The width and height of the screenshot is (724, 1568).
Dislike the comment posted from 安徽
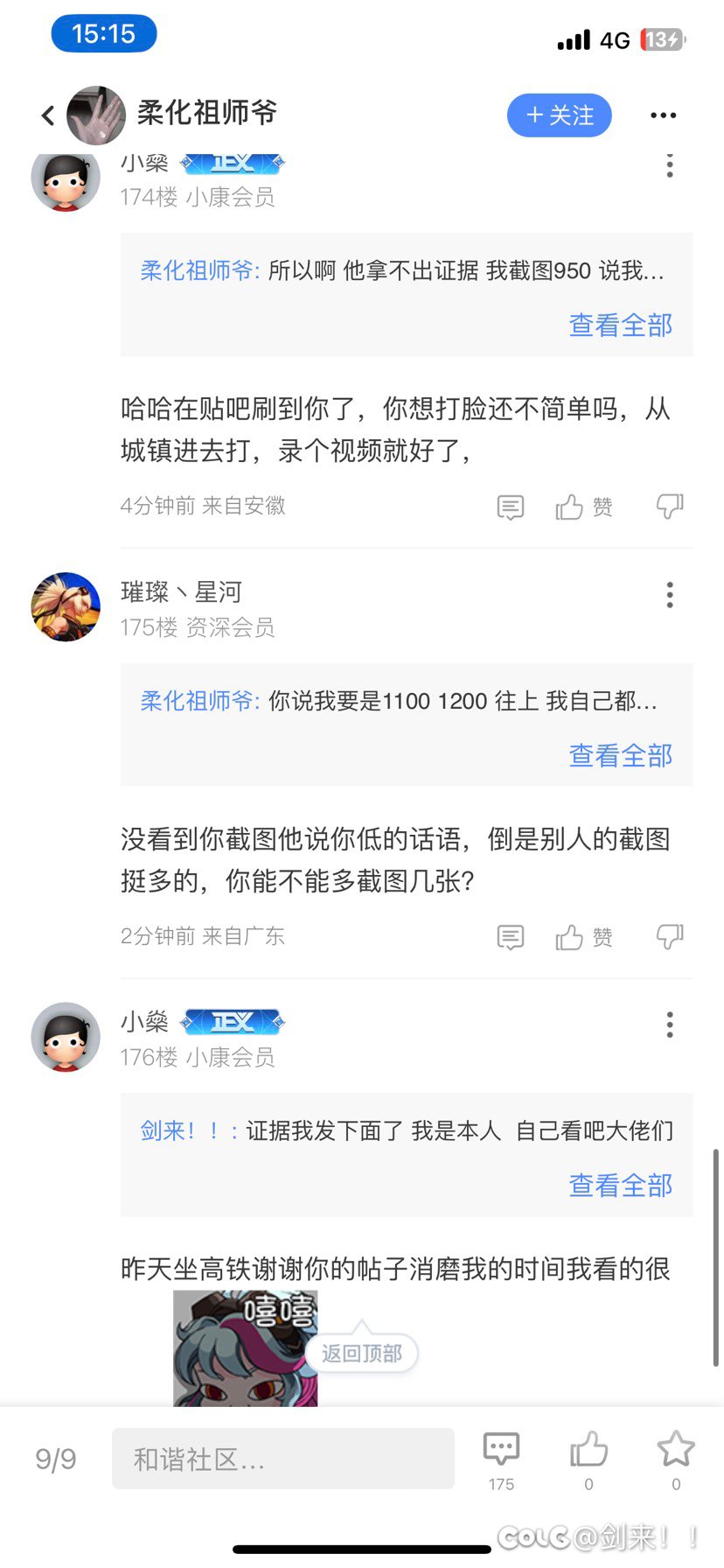(670, 507)
